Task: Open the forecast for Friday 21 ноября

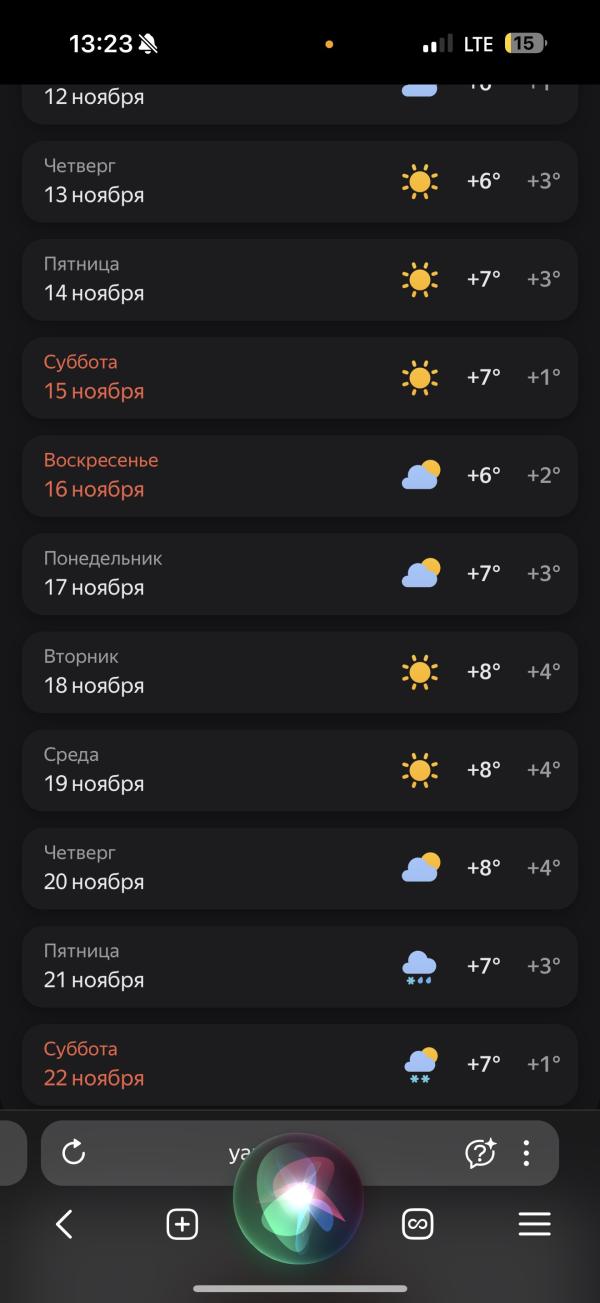Action: pyautogui.click(x=300, y=965)
